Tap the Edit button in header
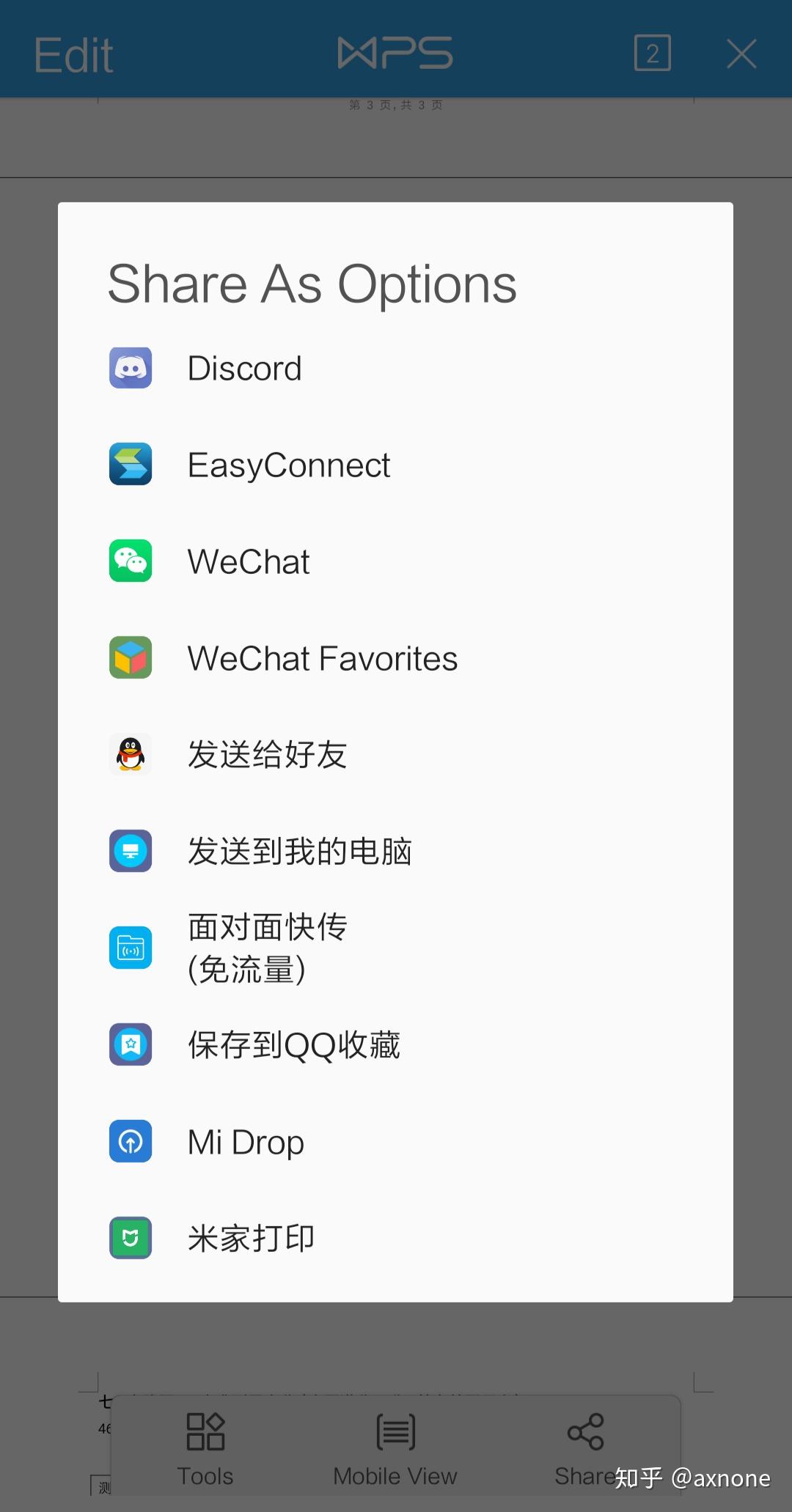792x1512 pixels. [x=73, y=56]
